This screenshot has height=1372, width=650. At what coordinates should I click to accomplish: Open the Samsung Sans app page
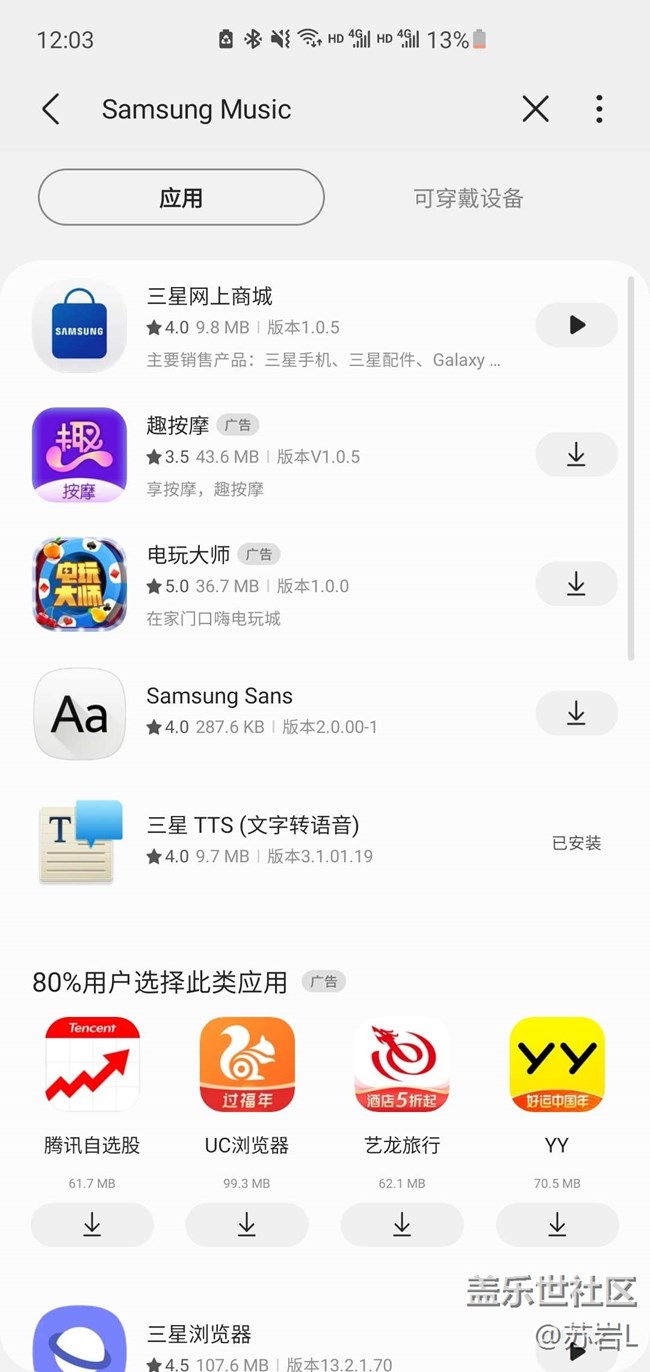(219, 696)
